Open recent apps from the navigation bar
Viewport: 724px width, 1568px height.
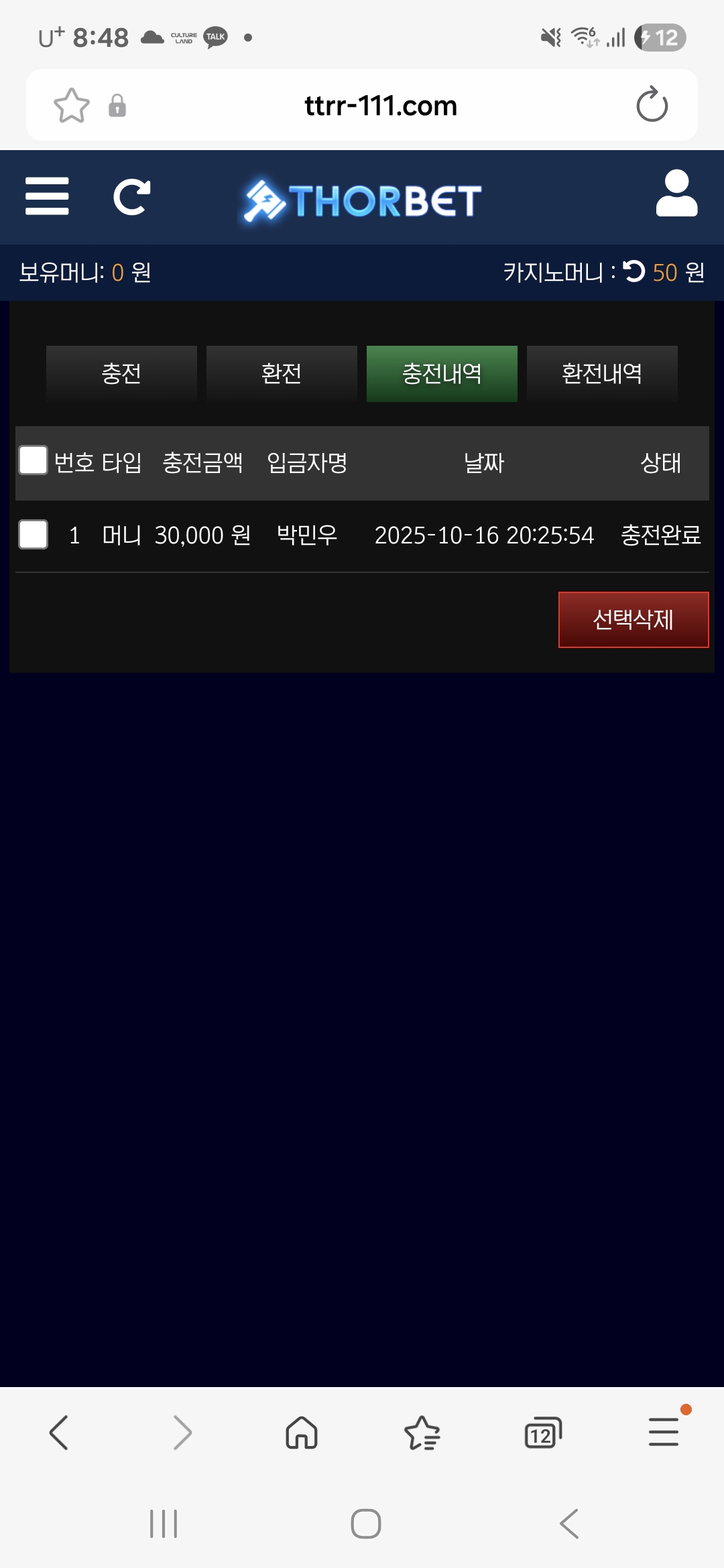(164, 1524)
